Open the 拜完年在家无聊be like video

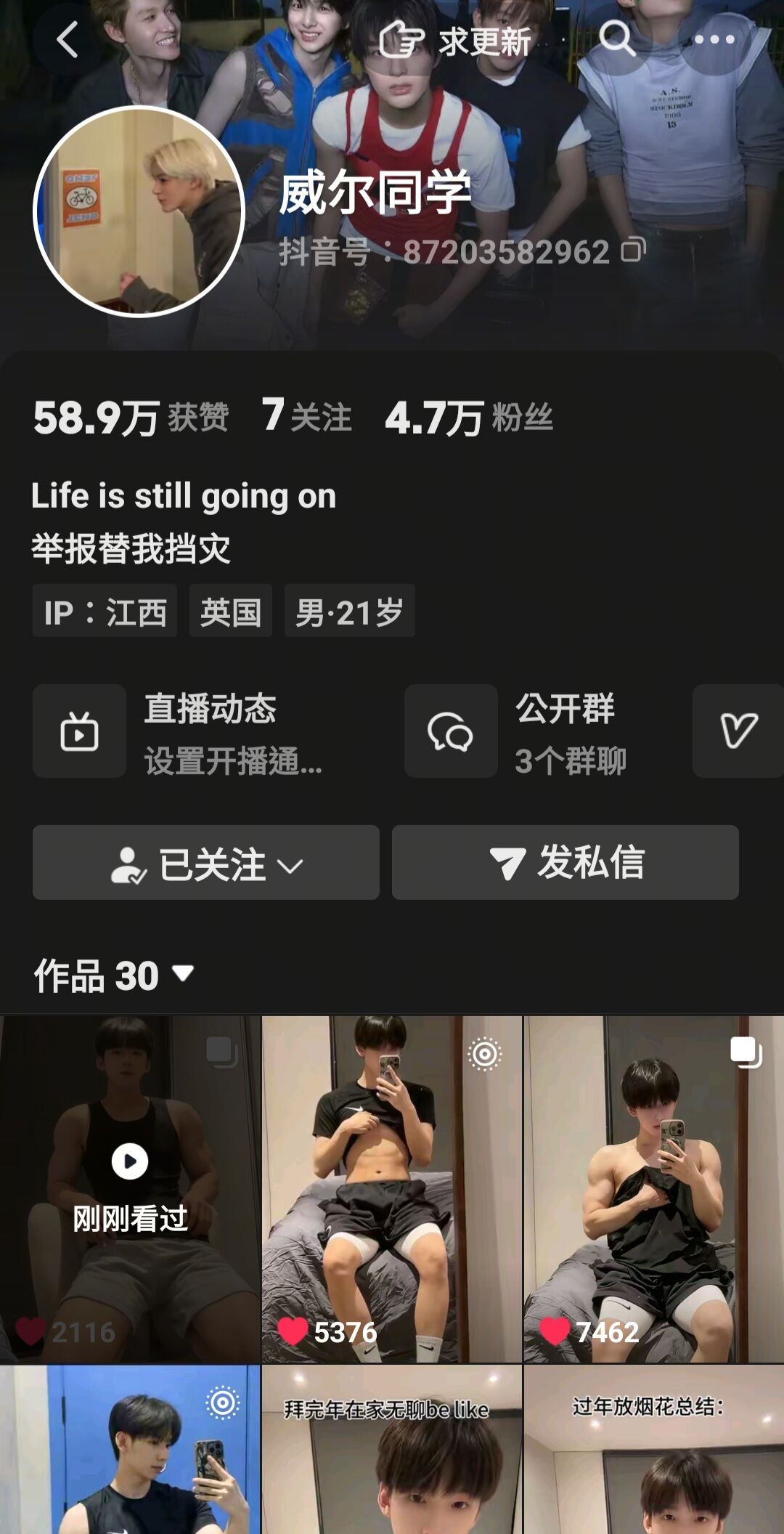(392, 1450)
